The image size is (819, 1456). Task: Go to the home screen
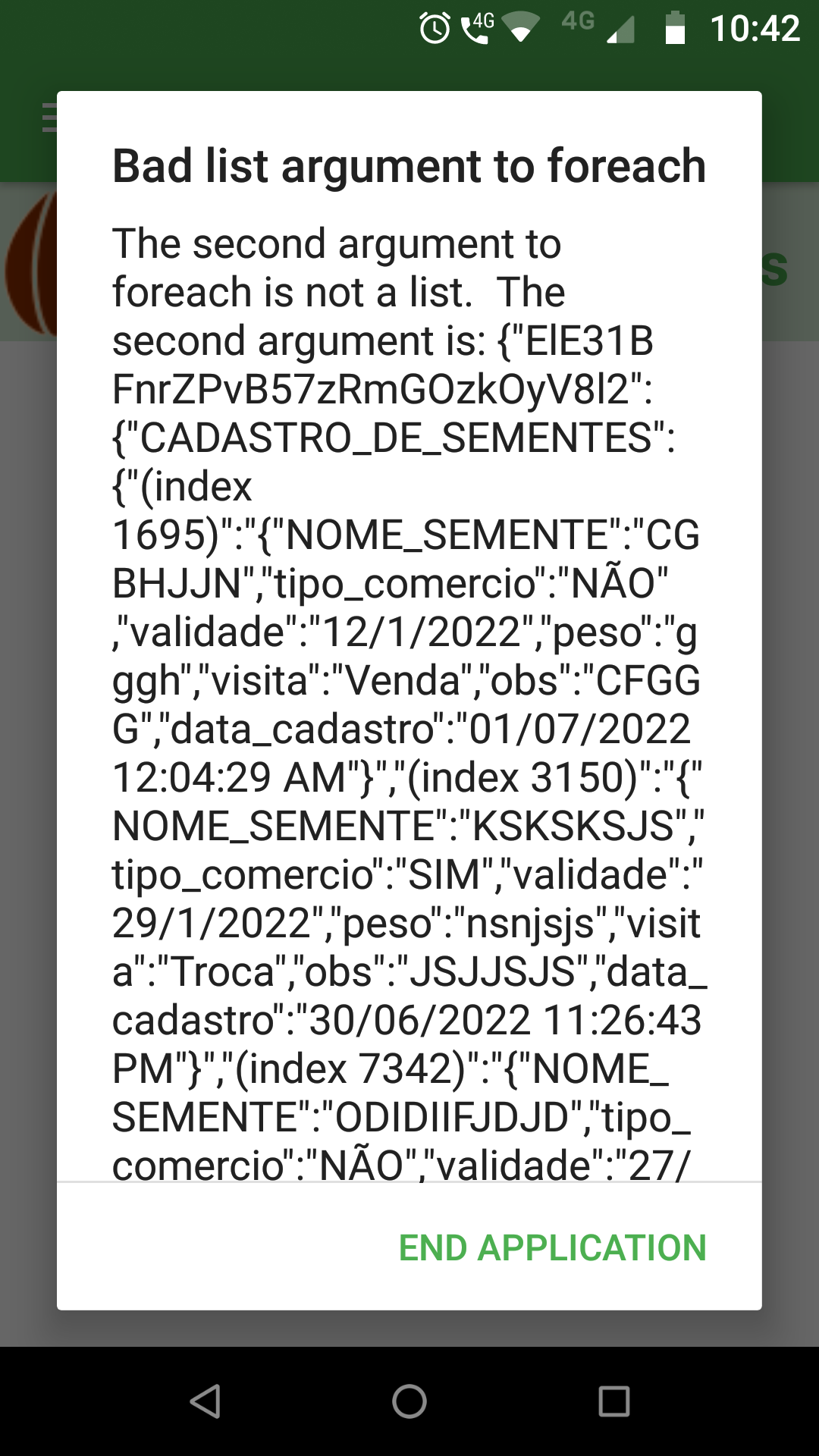(x=409, y=1401)
